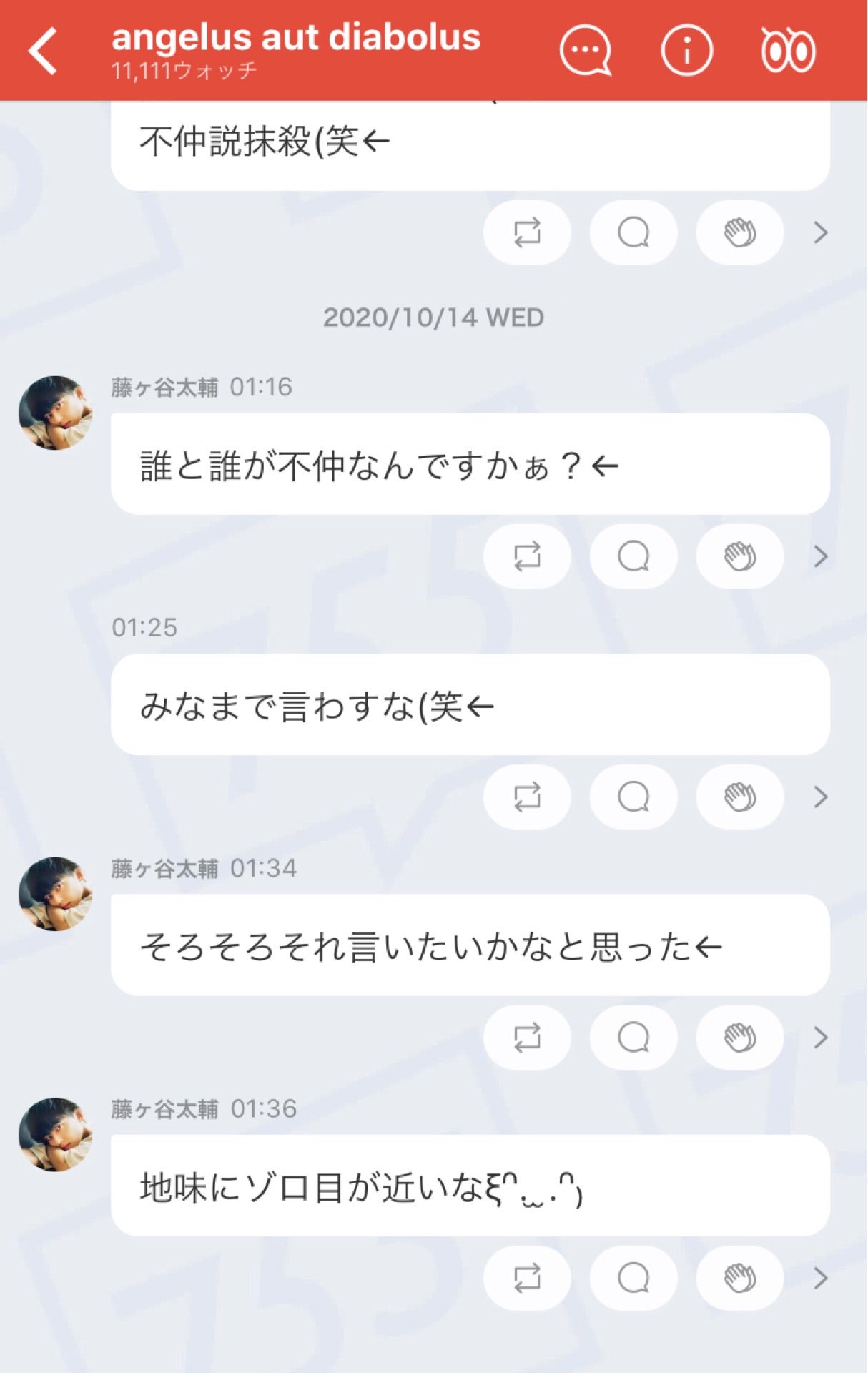Open the talk info panel
The width and height of the screenshot is (868, 1373).
point(685,51)
